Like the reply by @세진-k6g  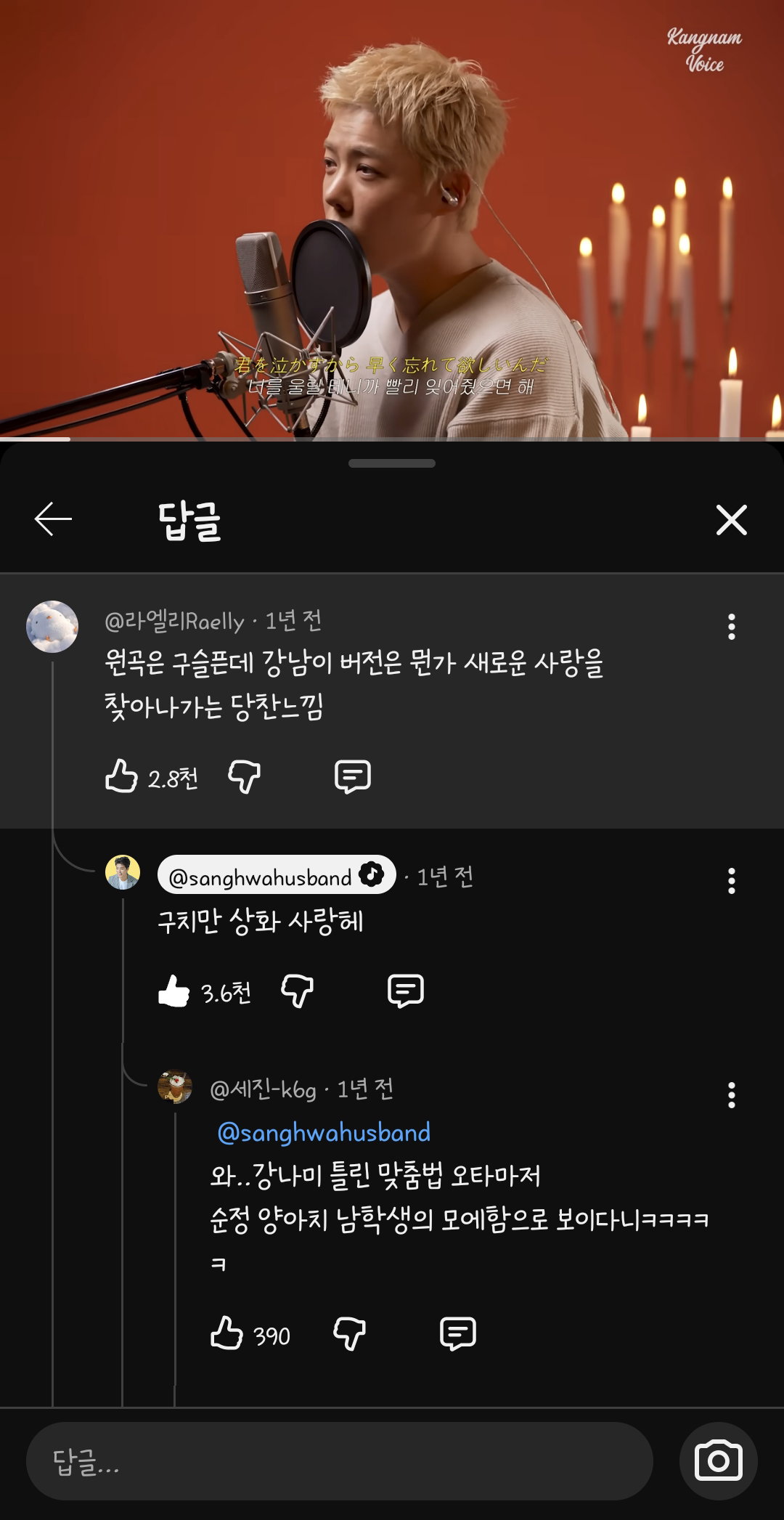pos(226,1333)
